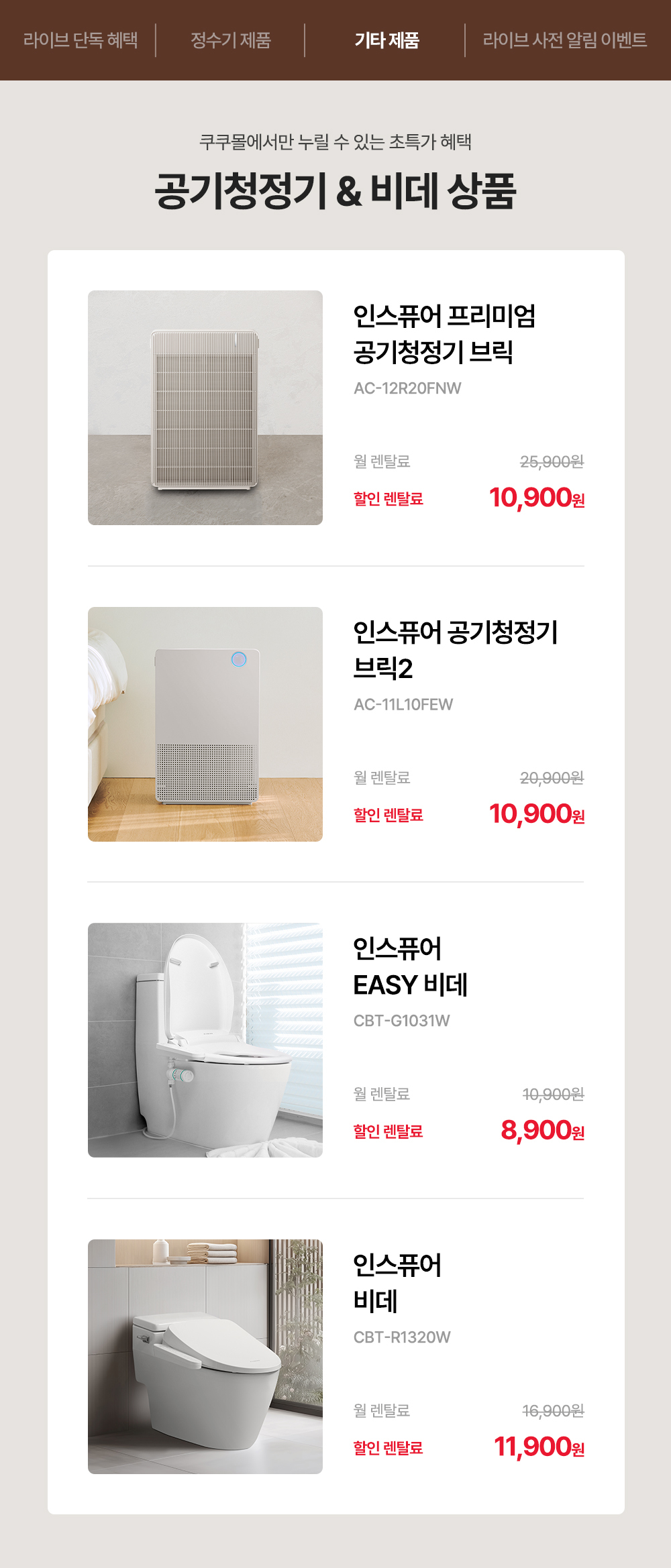Open the 라이브 사전 알림 이벤트 tab
The width and height of the screenshot is (671, 1568).
(x=564, y=40)
